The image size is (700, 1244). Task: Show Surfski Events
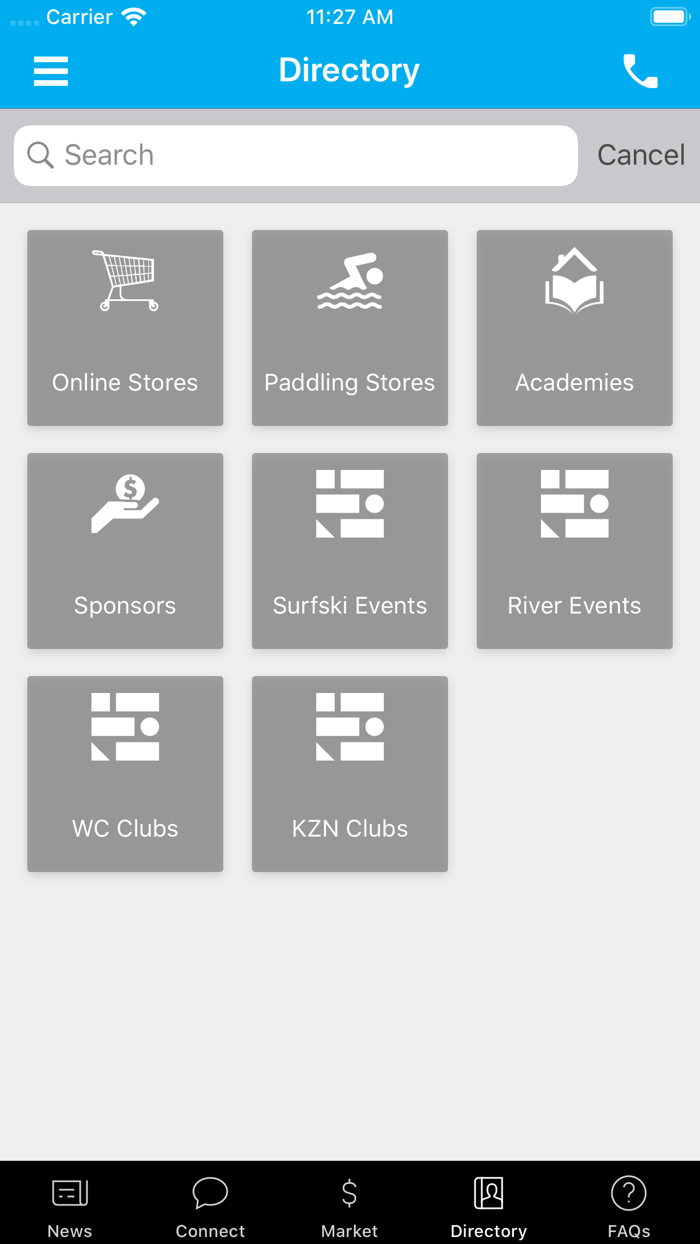(x=350, y=551)
